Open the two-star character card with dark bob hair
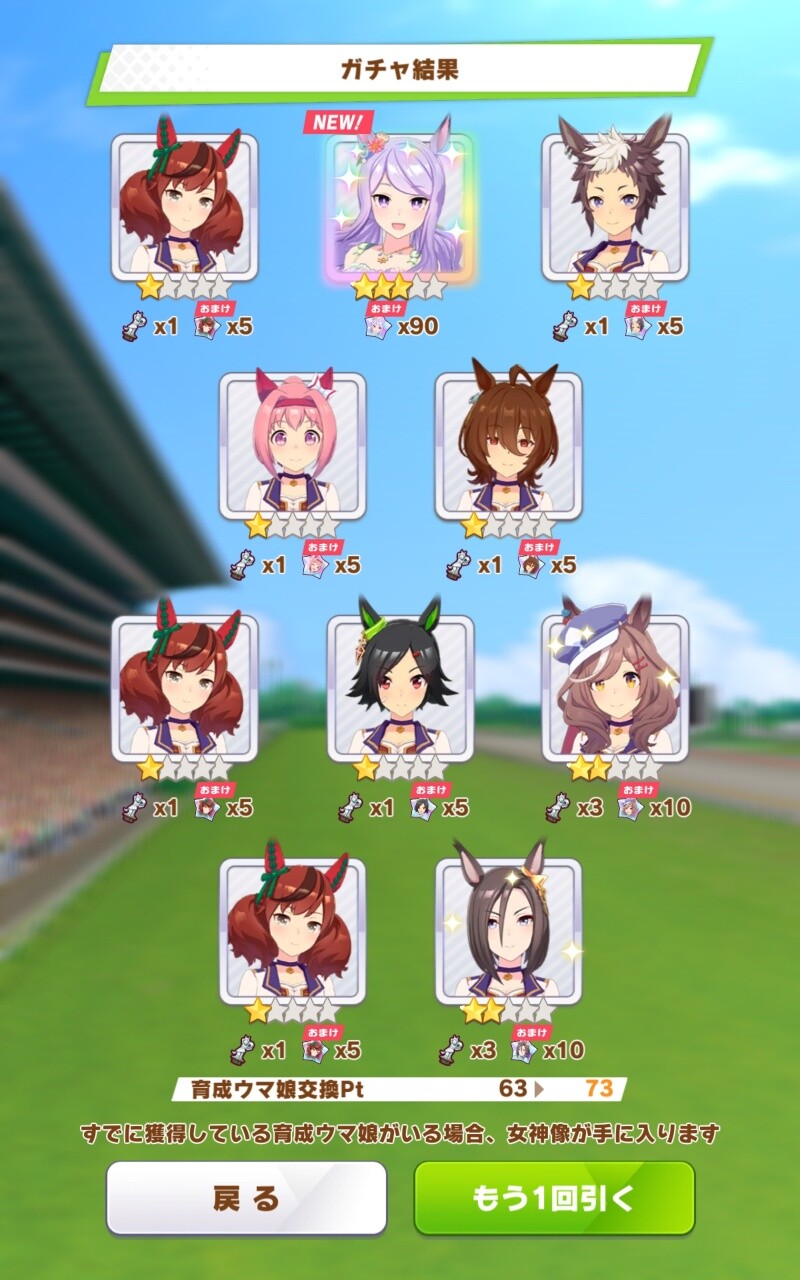 point(508,930)
